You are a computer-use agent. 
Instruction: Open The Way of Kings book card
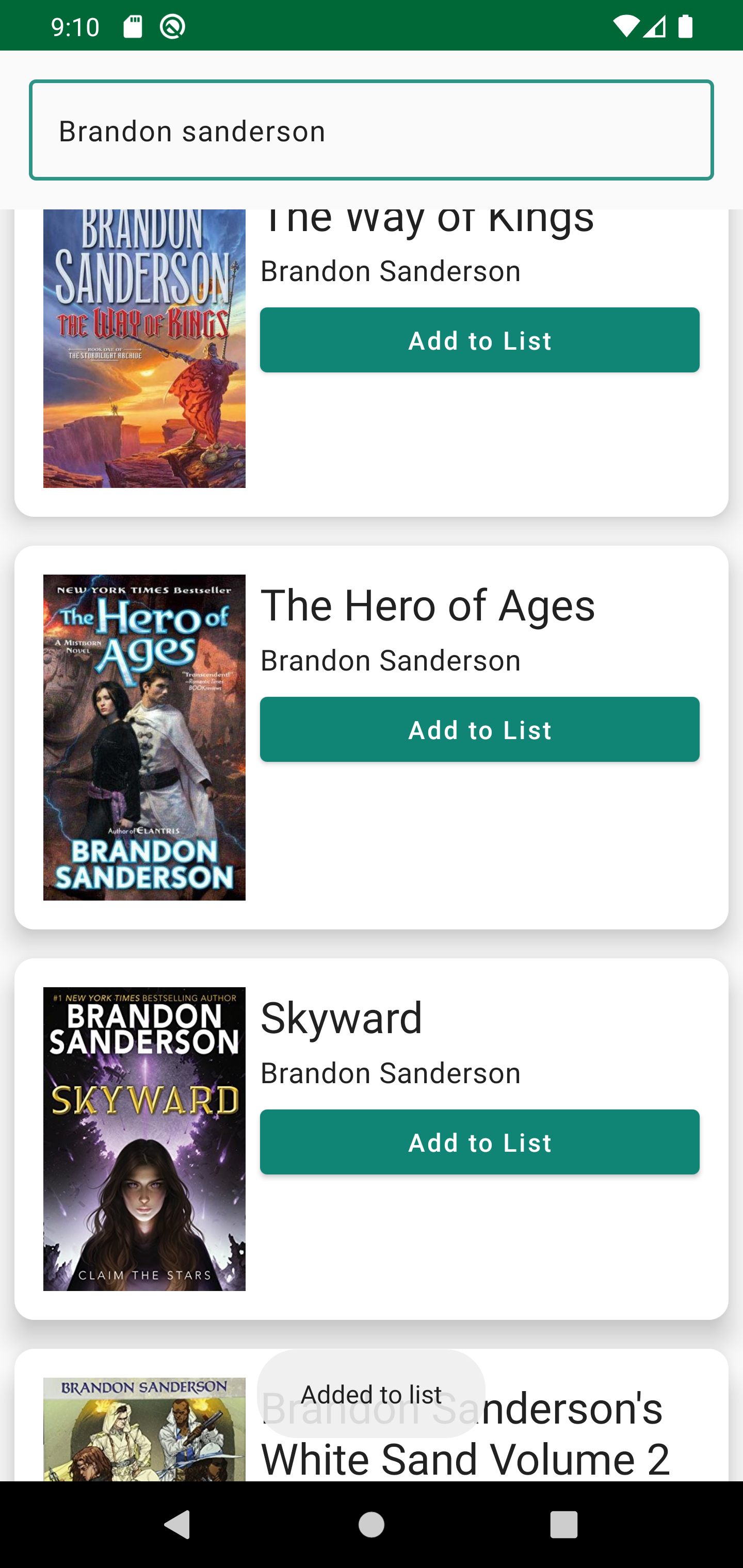tap(372, 363)
